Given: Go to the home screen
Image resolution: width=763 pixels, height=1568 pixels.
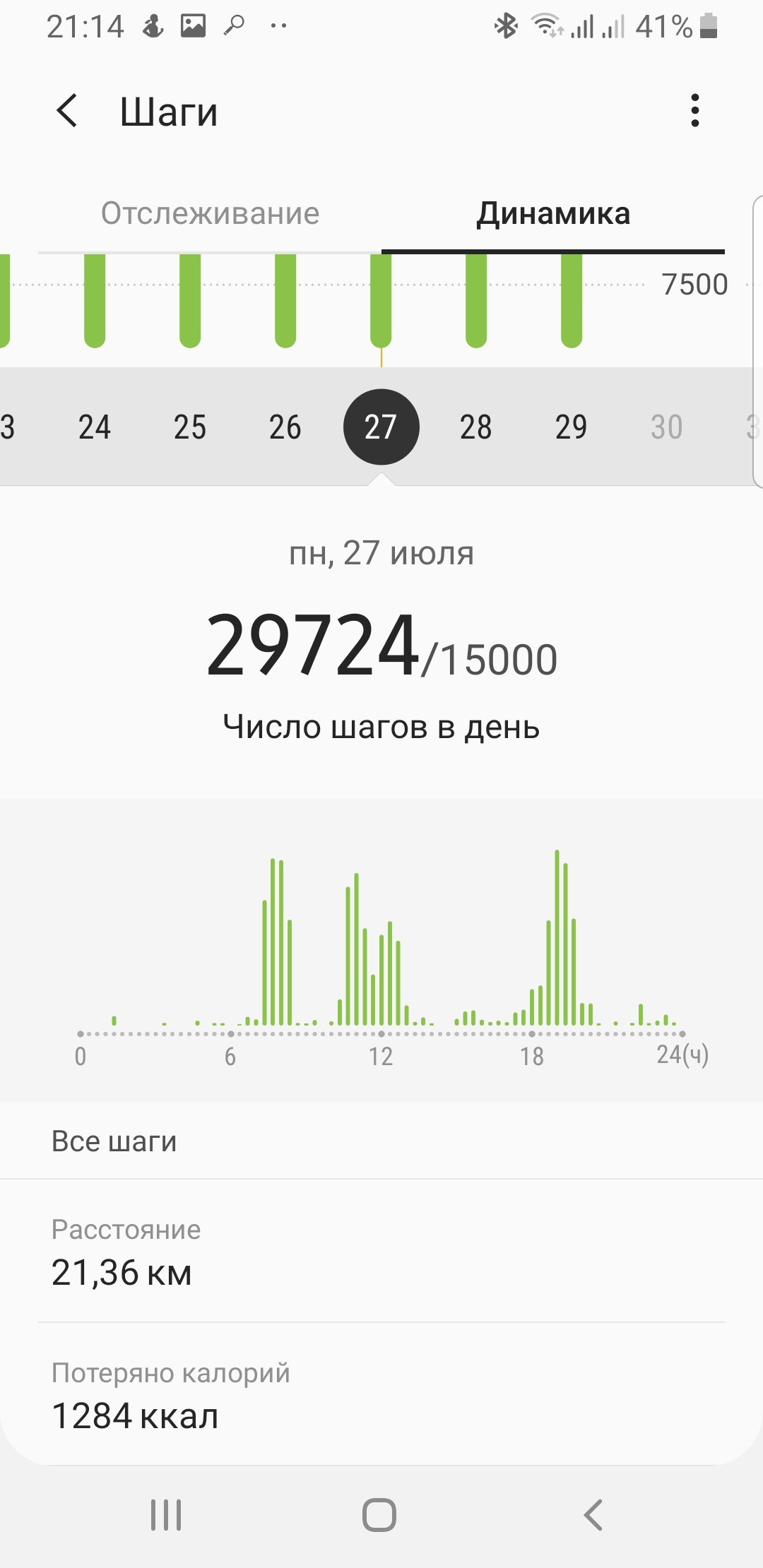Looking at the screenshot, I should [x=379, y=1515].
